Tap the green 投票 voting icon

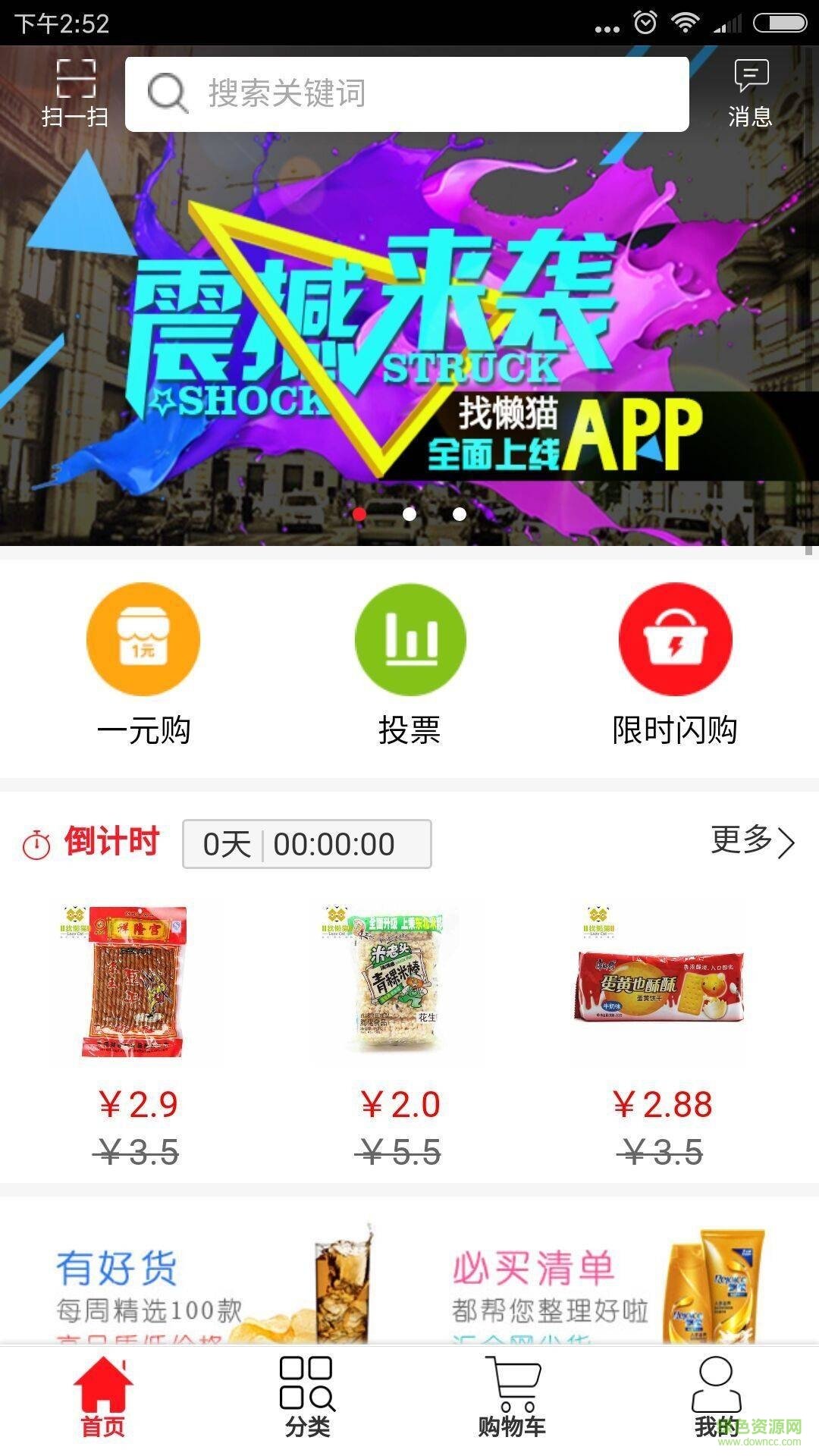click(x=409, y=638)
